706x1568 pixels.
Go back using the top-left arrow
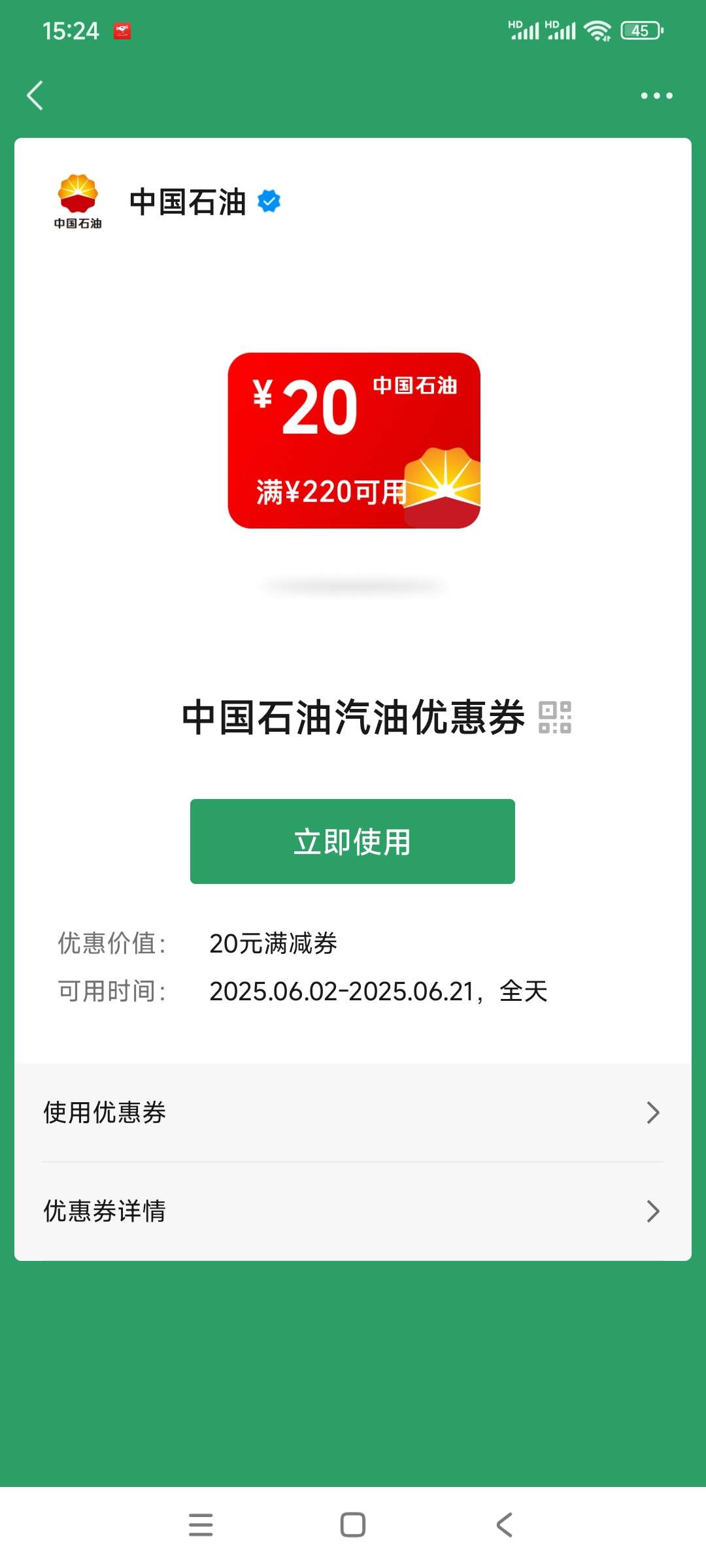tap(35, 95)
